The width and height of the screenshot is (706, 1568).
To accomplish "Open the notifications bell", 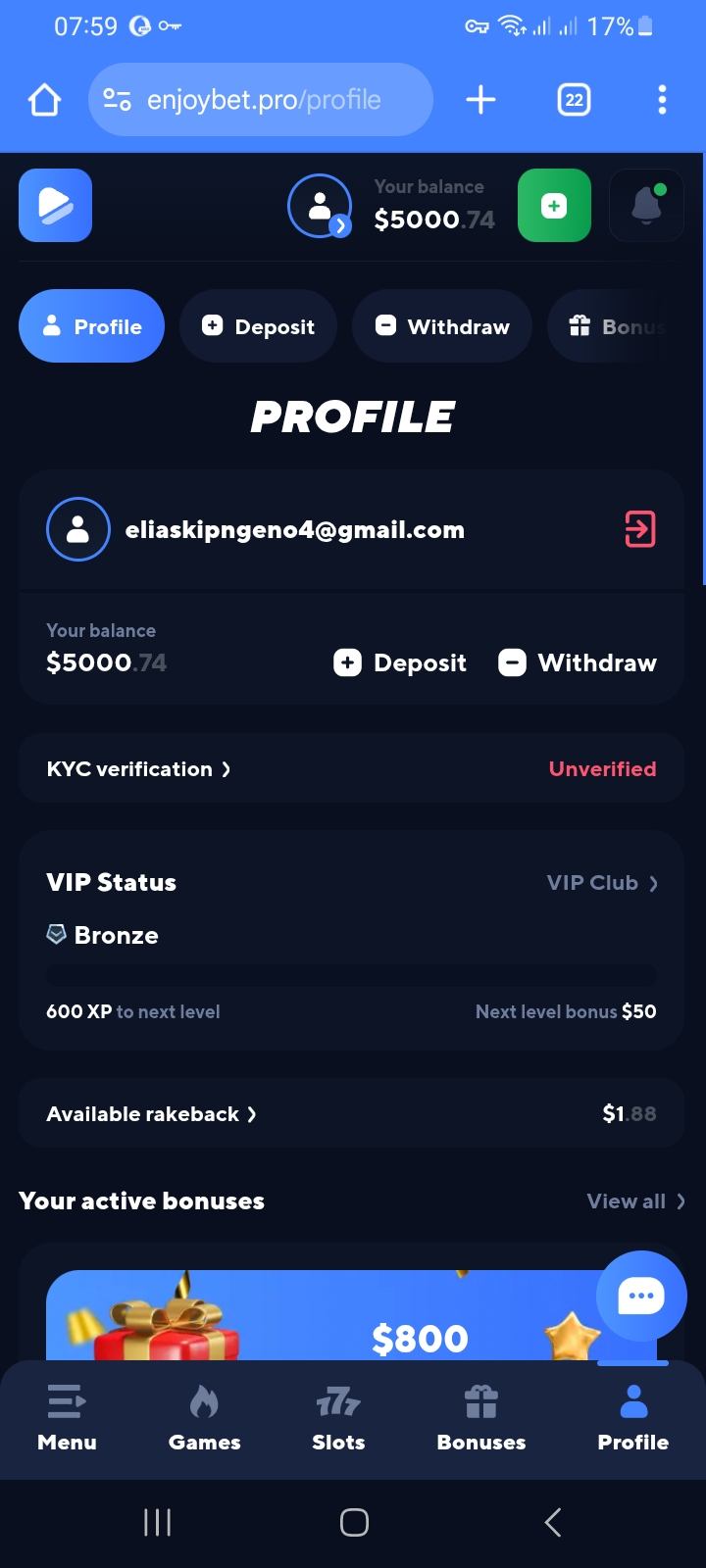I will coord(645,206).
